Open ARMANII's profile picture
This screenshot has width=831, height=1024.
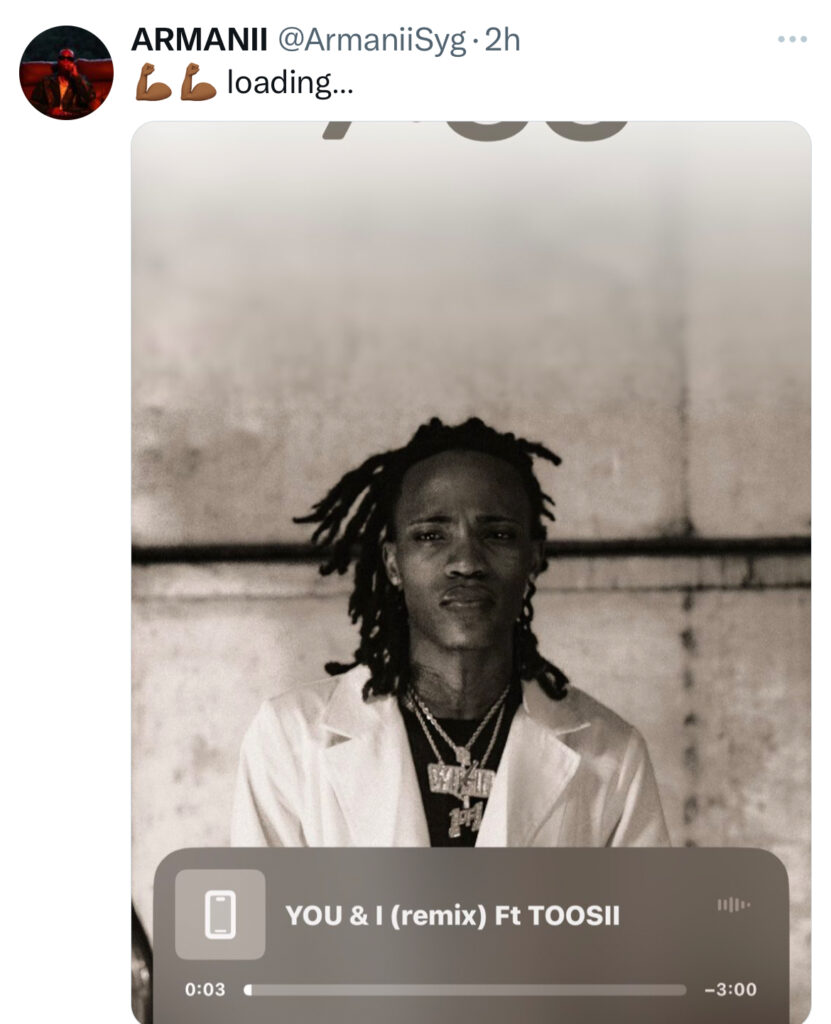pyautogui.click(x=66, y=73)
